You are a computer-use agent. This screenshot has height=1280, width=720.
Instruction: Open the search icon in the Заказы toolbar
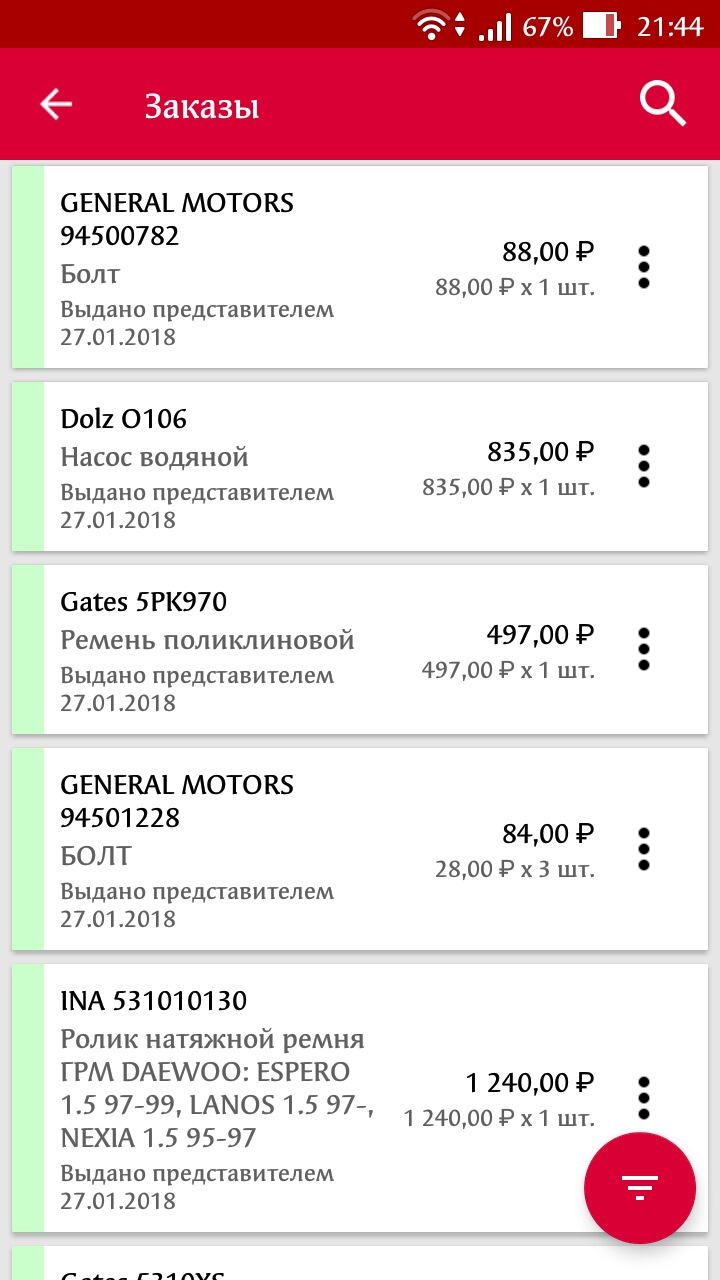point(662,102)
